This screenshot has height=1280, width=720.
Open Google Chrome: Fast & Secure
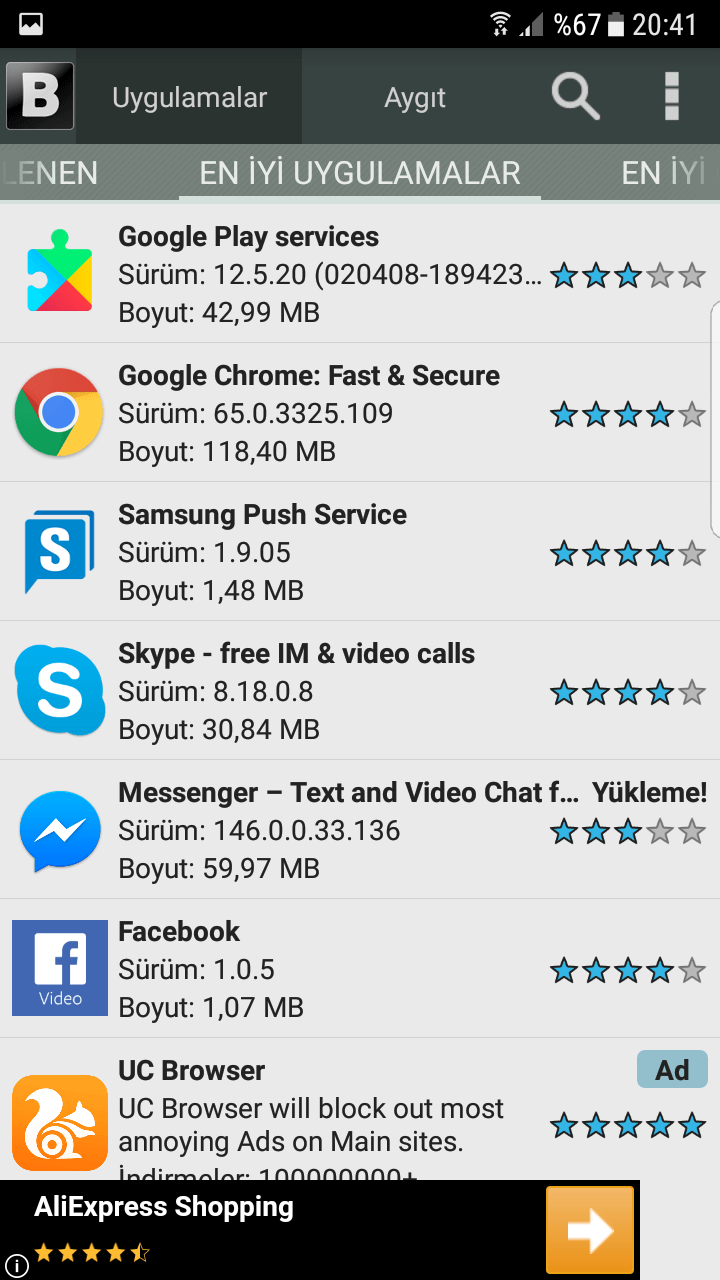click(360, 412)
